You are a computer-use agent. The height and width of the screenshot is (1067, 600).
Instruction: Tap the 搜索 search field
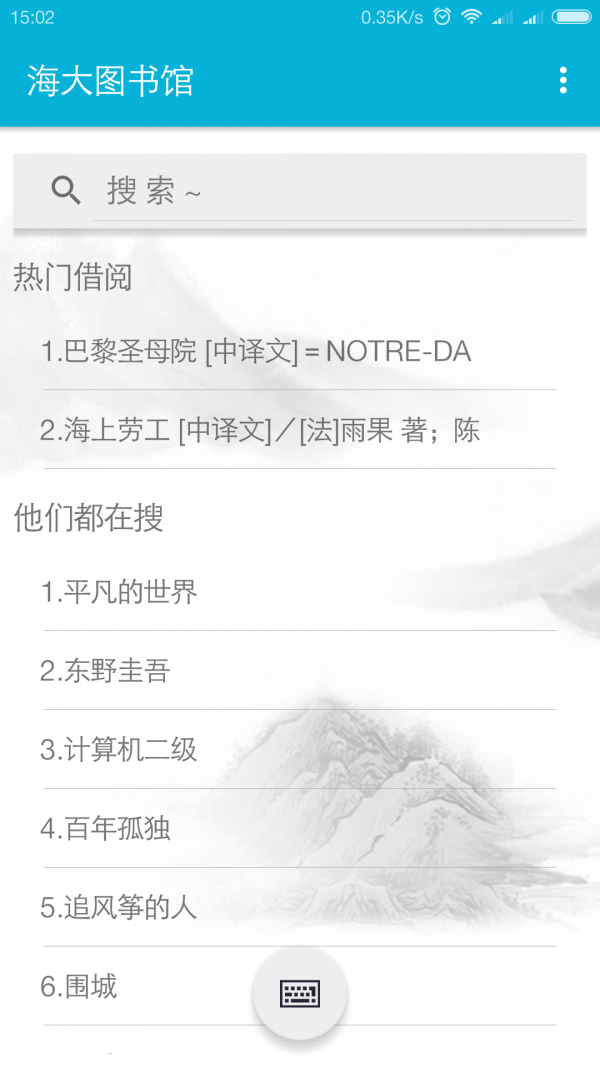point(333,191)
